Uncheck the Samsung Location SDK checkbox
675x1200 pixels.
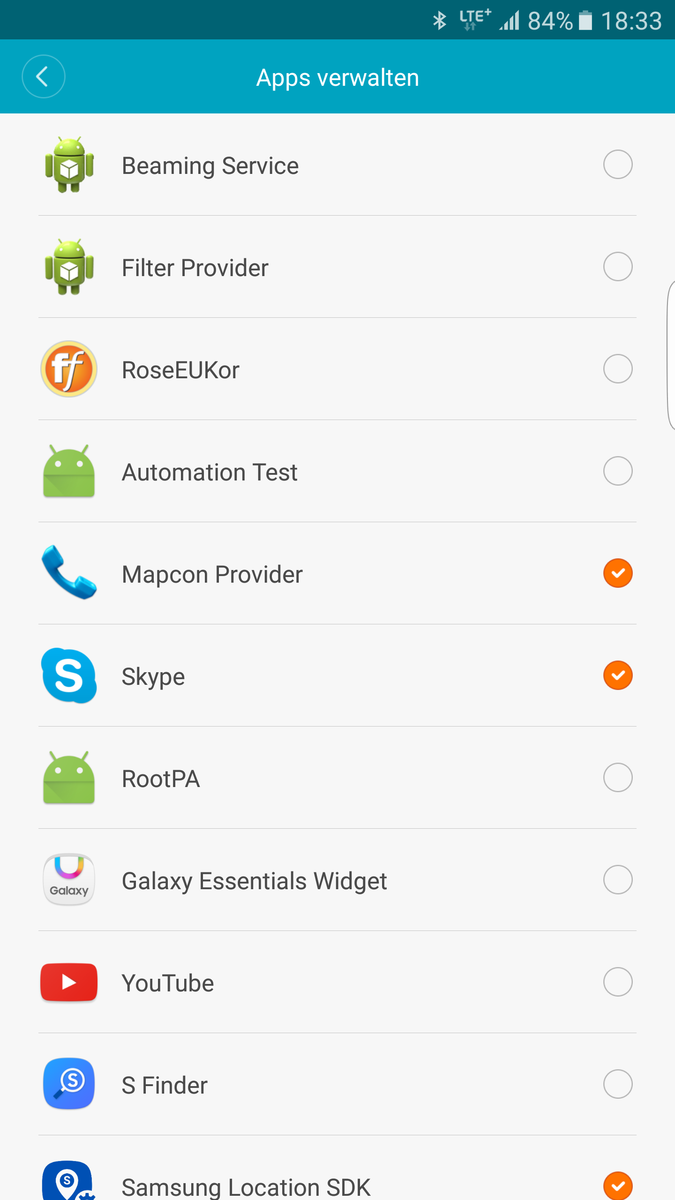click(x=618, y=1185)
